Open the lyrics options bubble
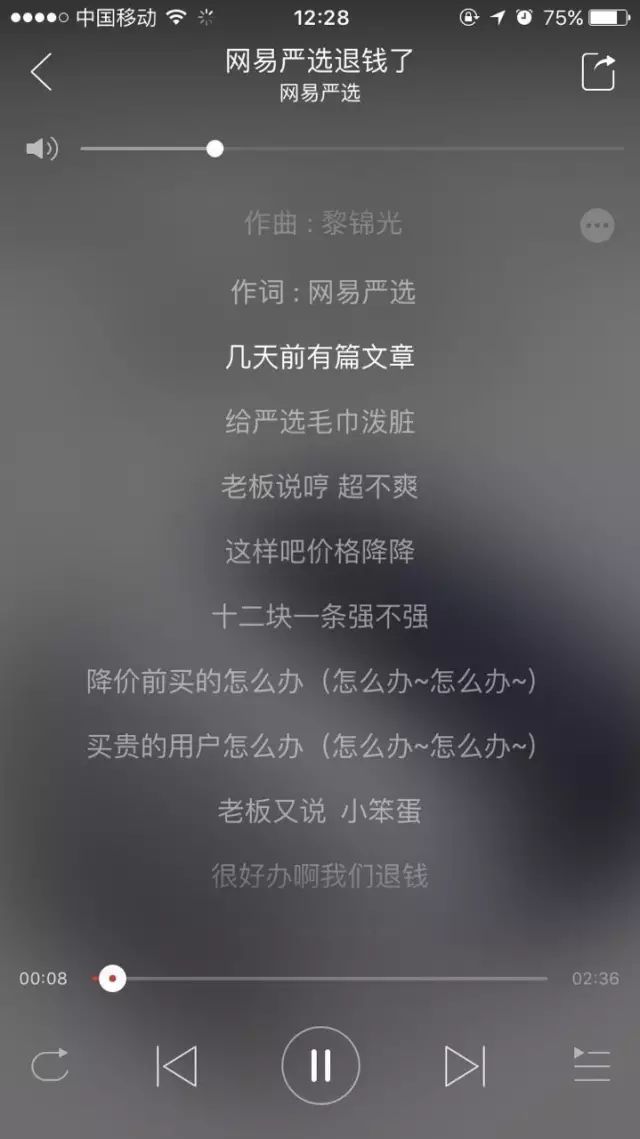This screenshot has height=1139, width=640. pos(597,226)
